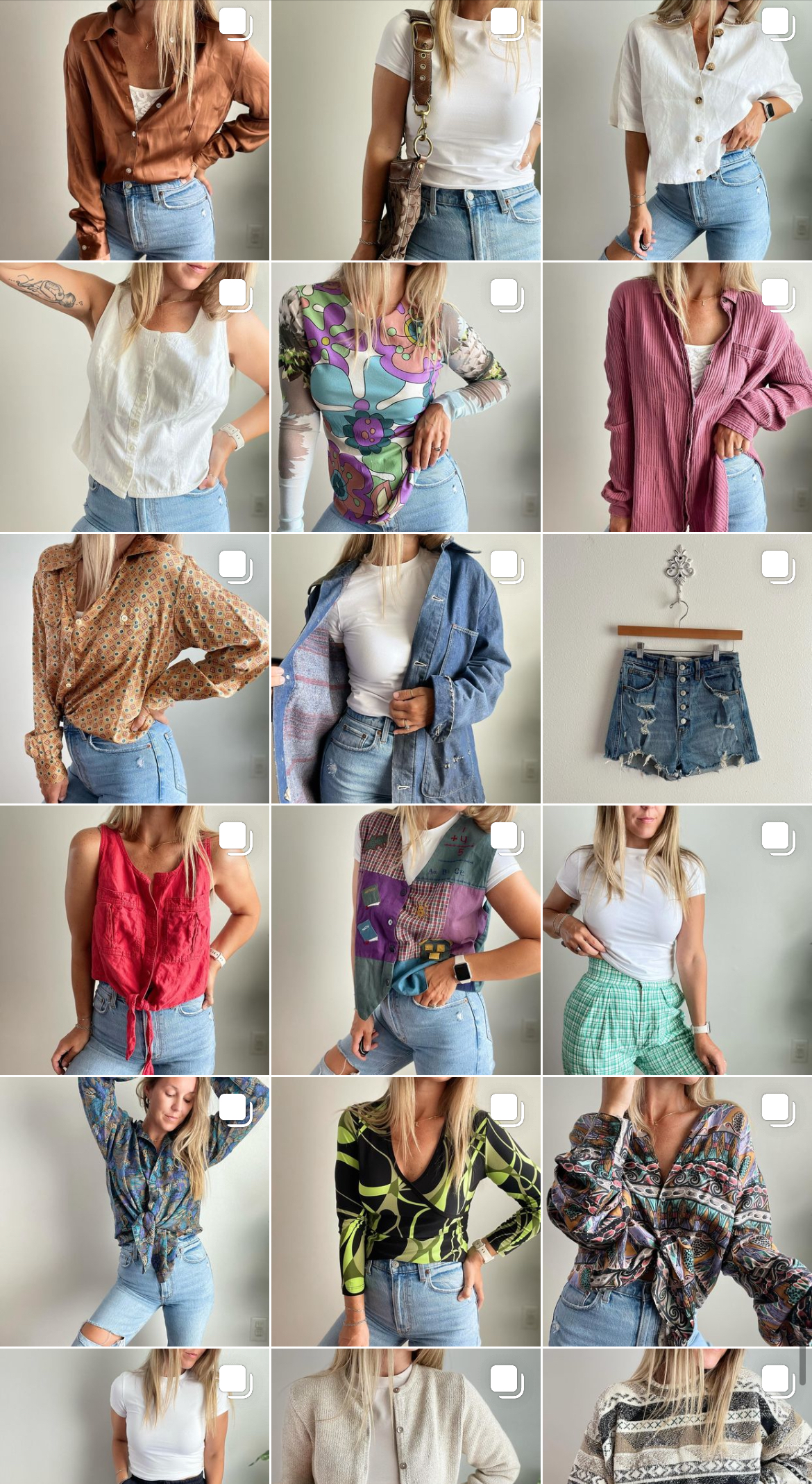
Task: Open the white cropped tee post at bottom
Action: click(135, 1416)
